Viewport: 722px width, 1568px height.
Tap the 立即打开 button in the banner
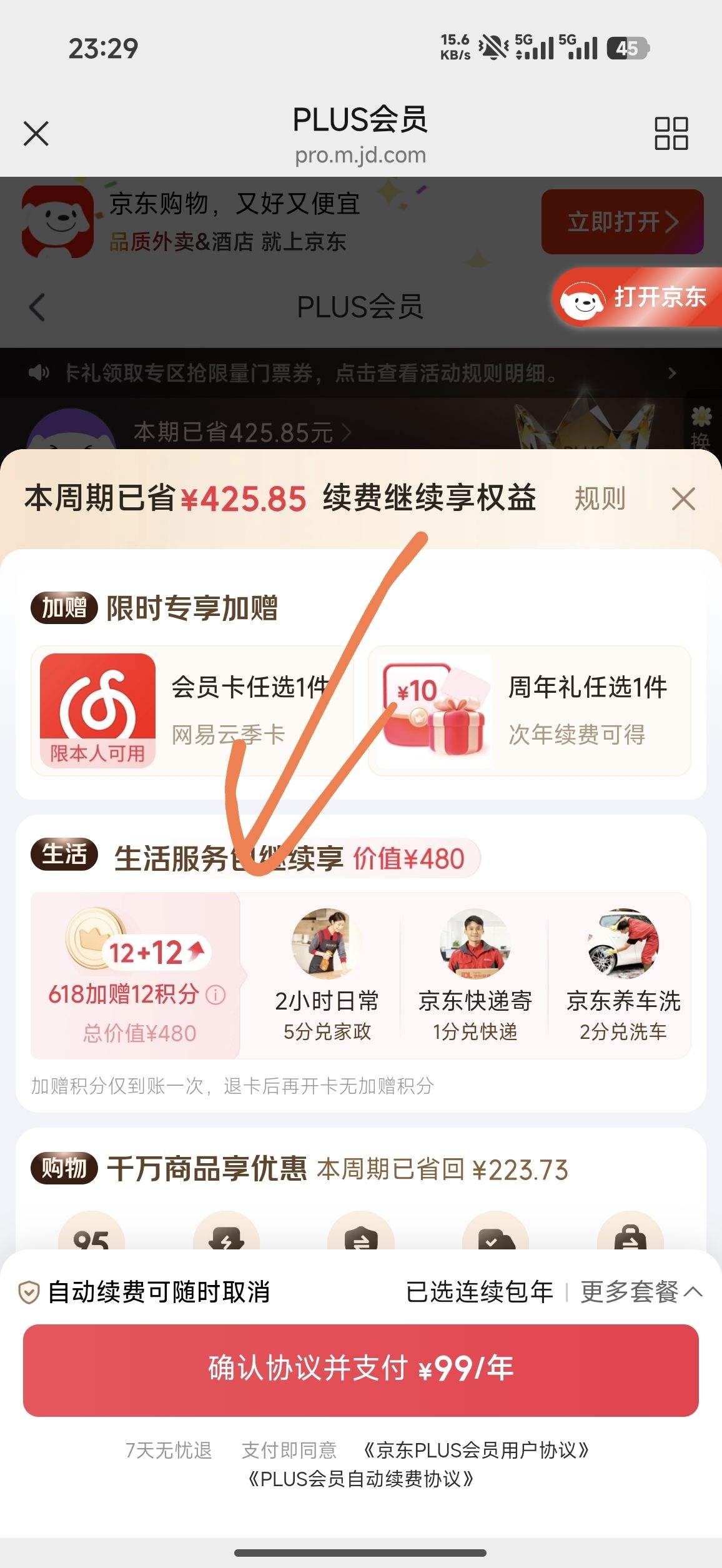click(x=622, y=222)
